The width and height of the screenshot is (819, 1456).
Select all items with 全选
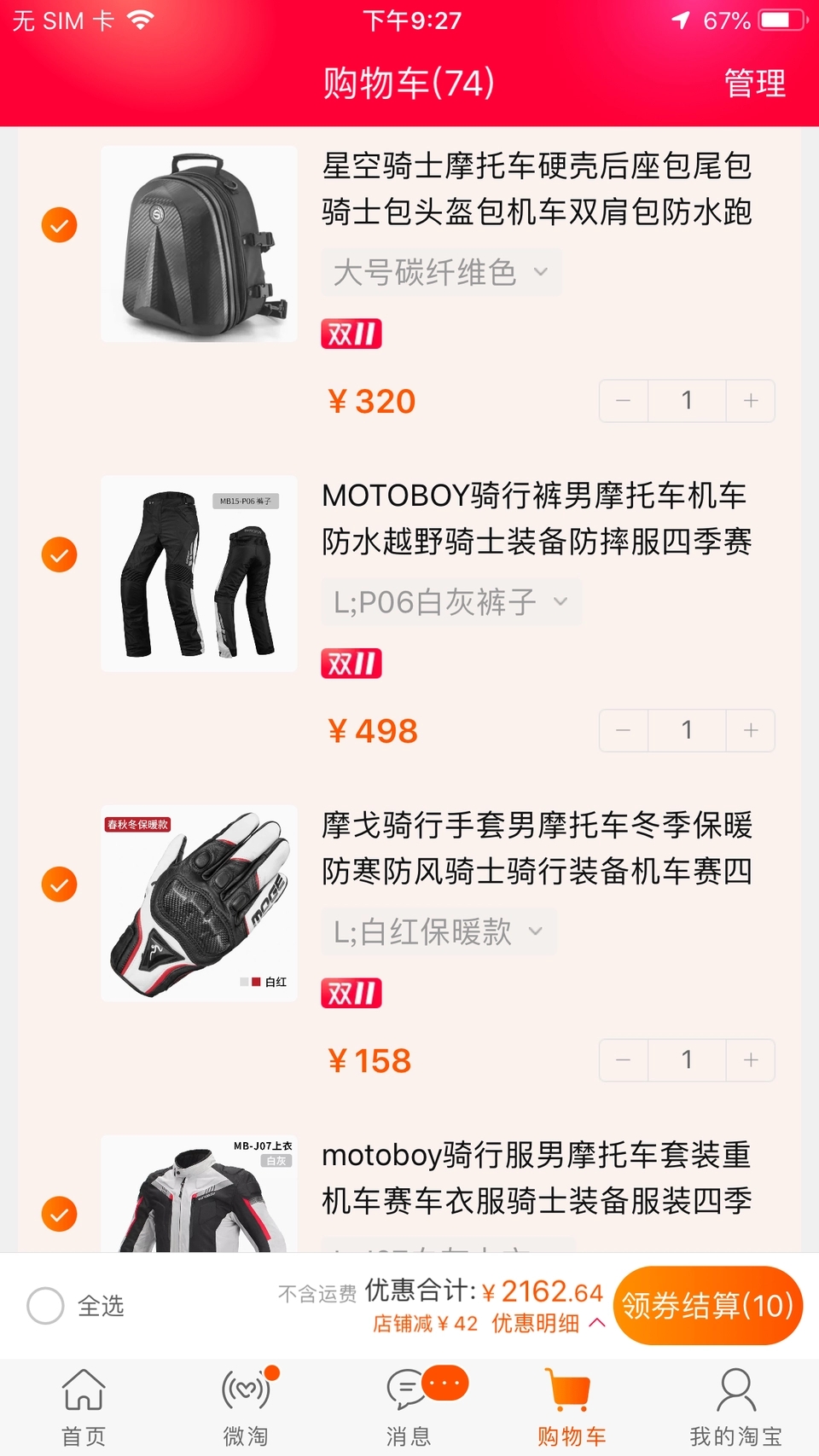tap(46, 1306)
